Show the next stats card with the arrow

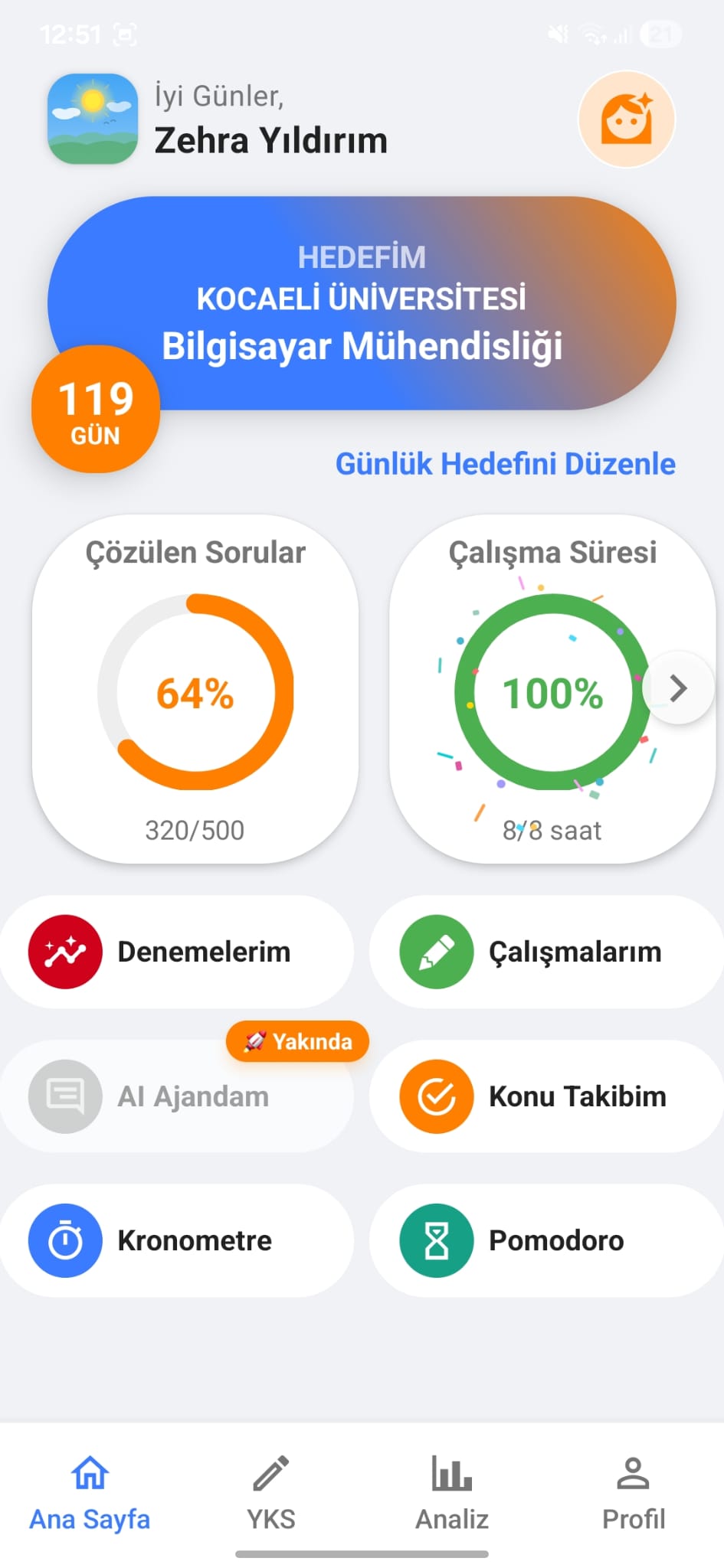click(678, 688)
